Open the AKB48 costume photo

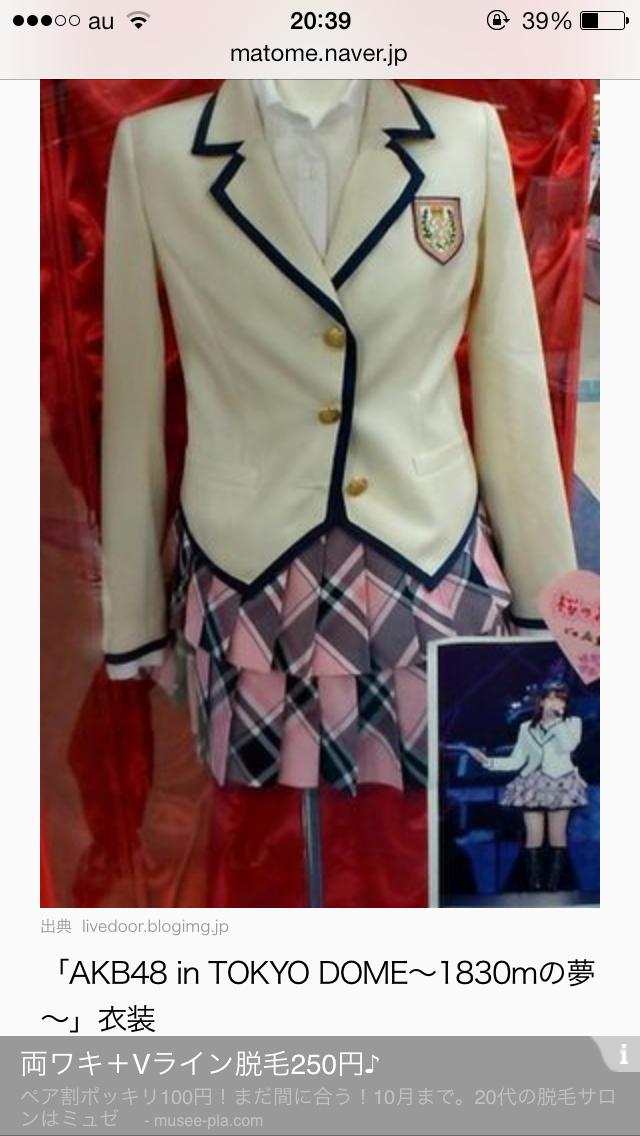point(319,490)
